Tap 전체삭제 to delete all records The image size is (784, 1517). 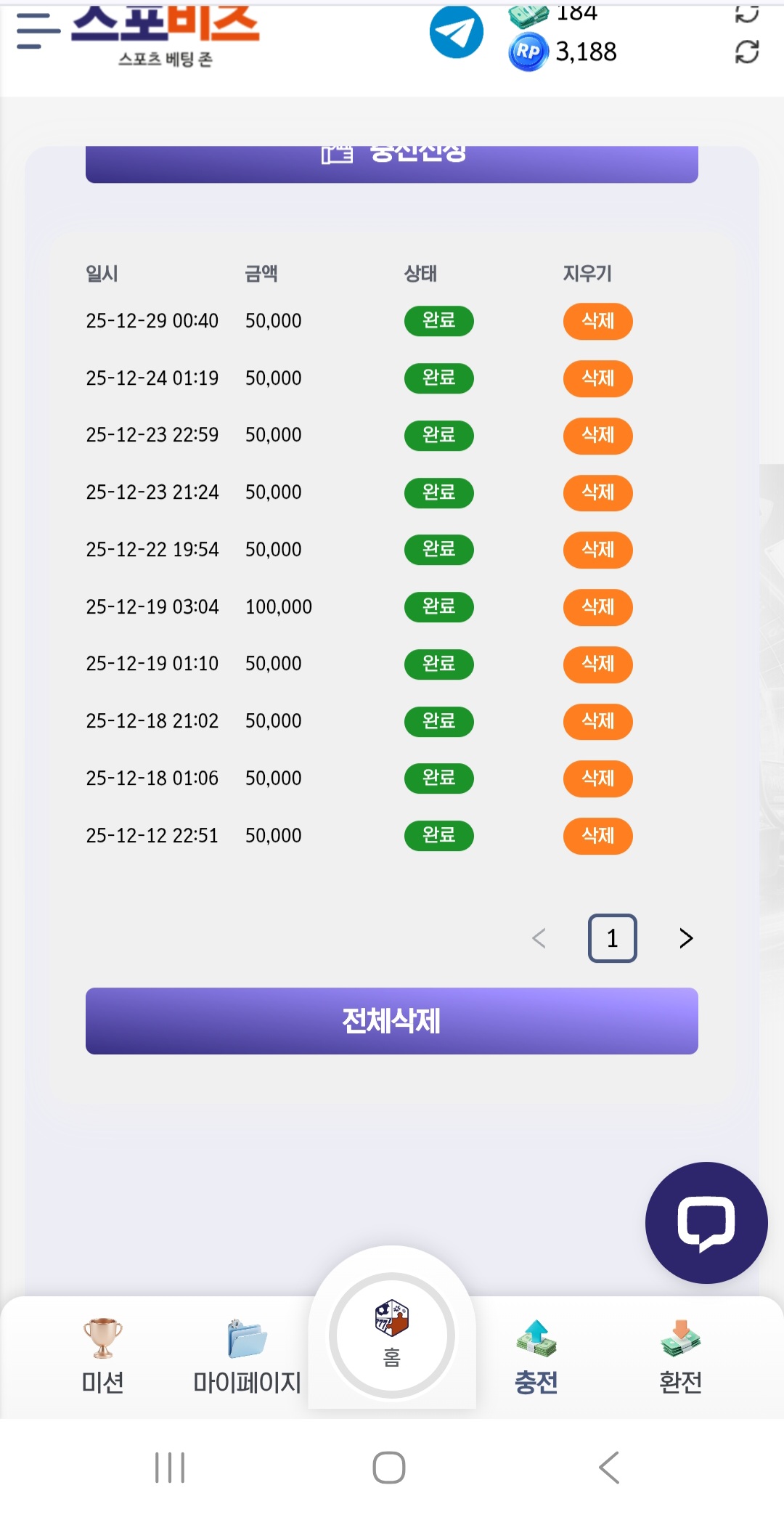391,1020
